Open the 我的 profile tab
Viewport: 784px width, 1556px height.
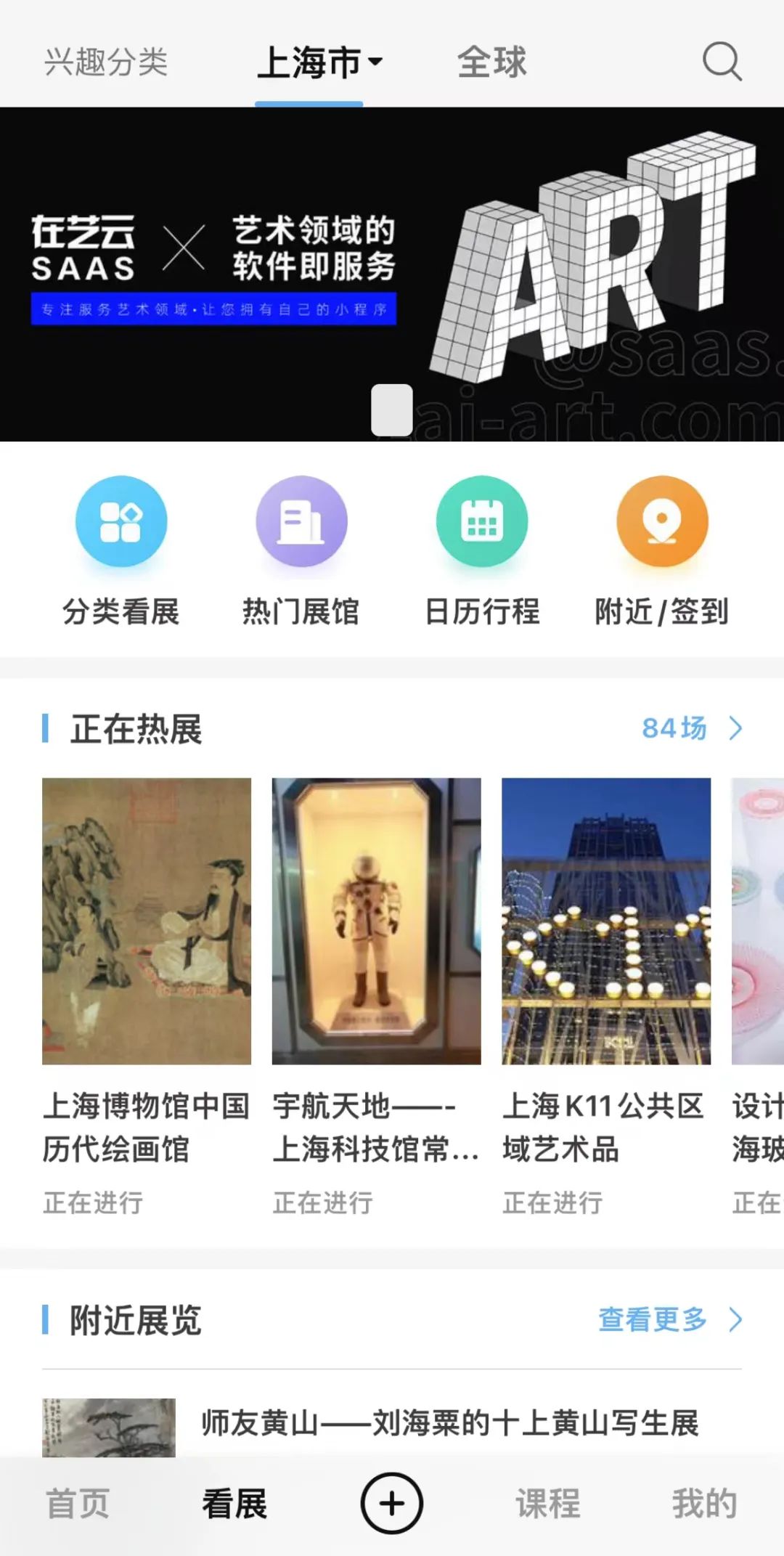point(704,1504)
